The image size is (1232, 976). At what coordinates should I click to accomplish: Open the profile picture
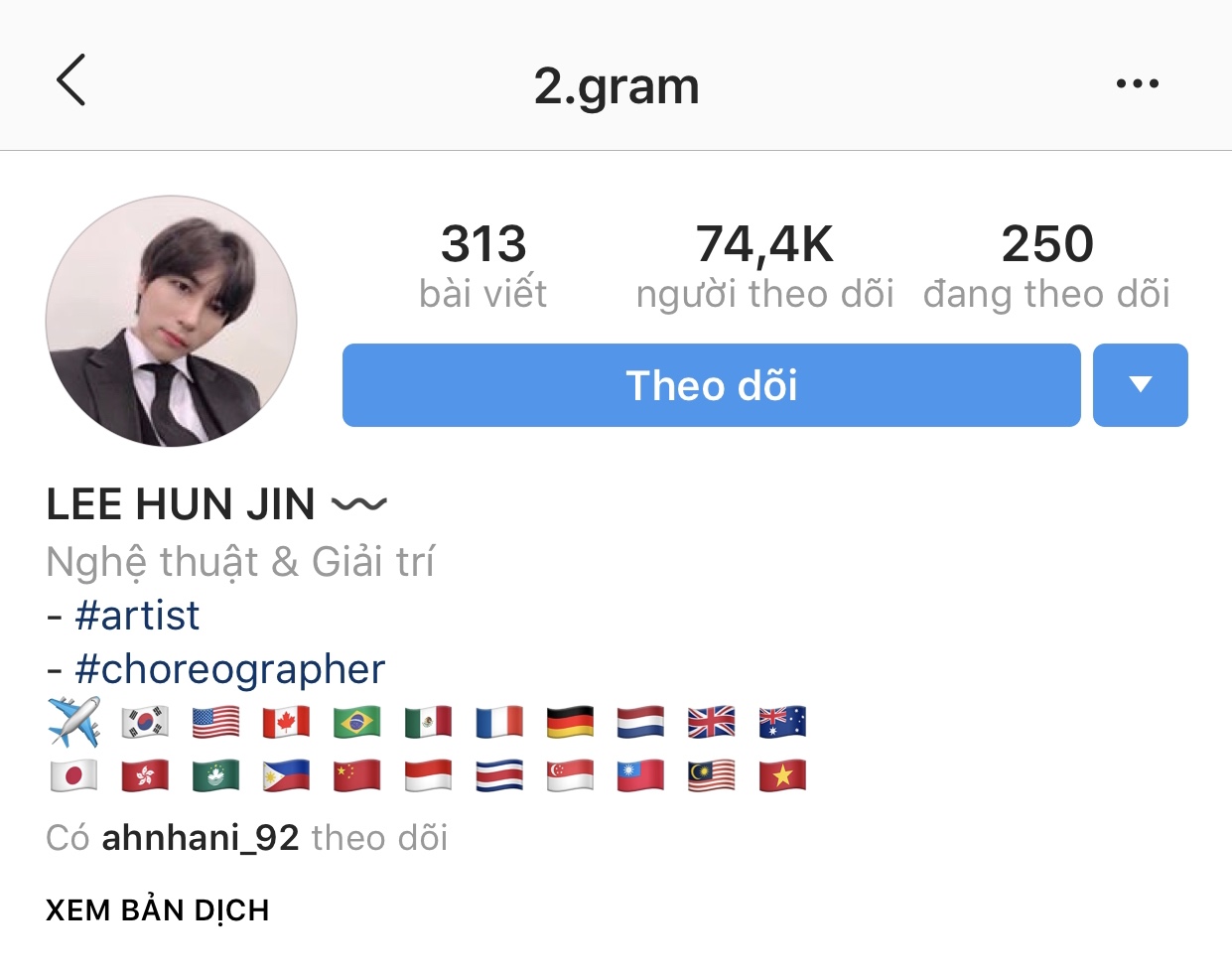click(172, 321)
